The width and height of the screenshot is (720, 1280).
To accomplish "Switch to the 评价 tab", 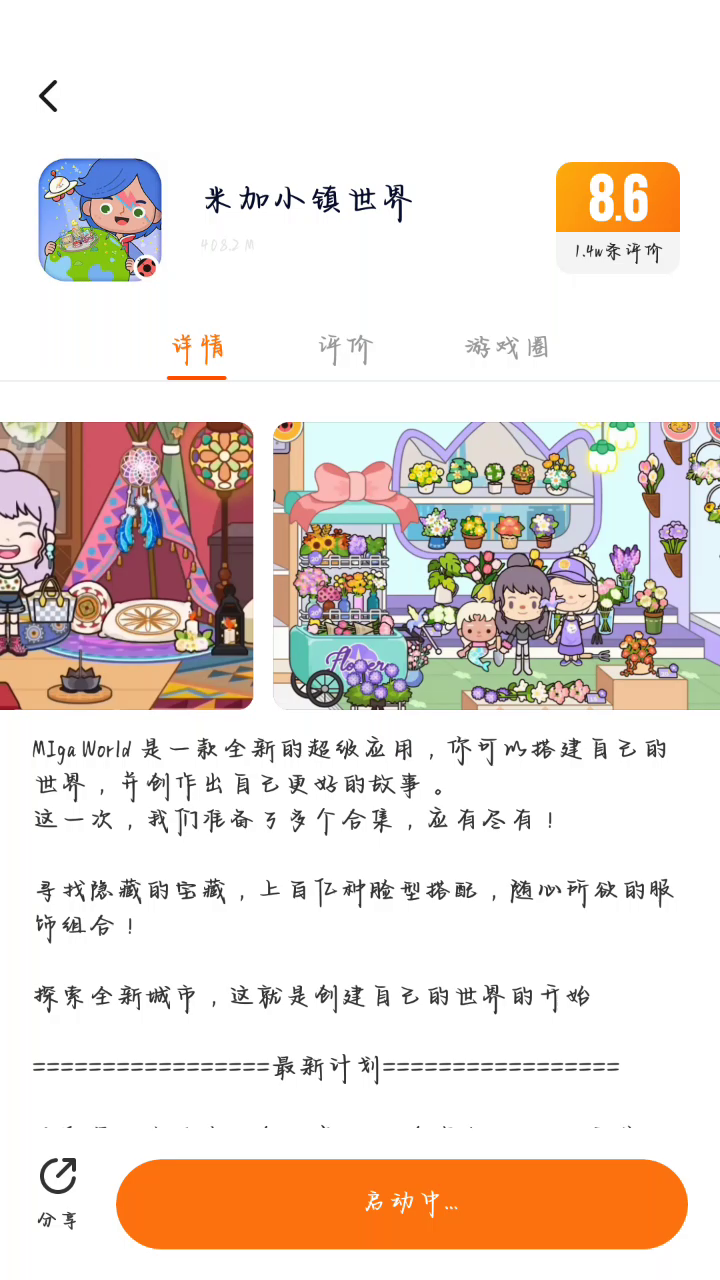I will [x=346, y=348].
